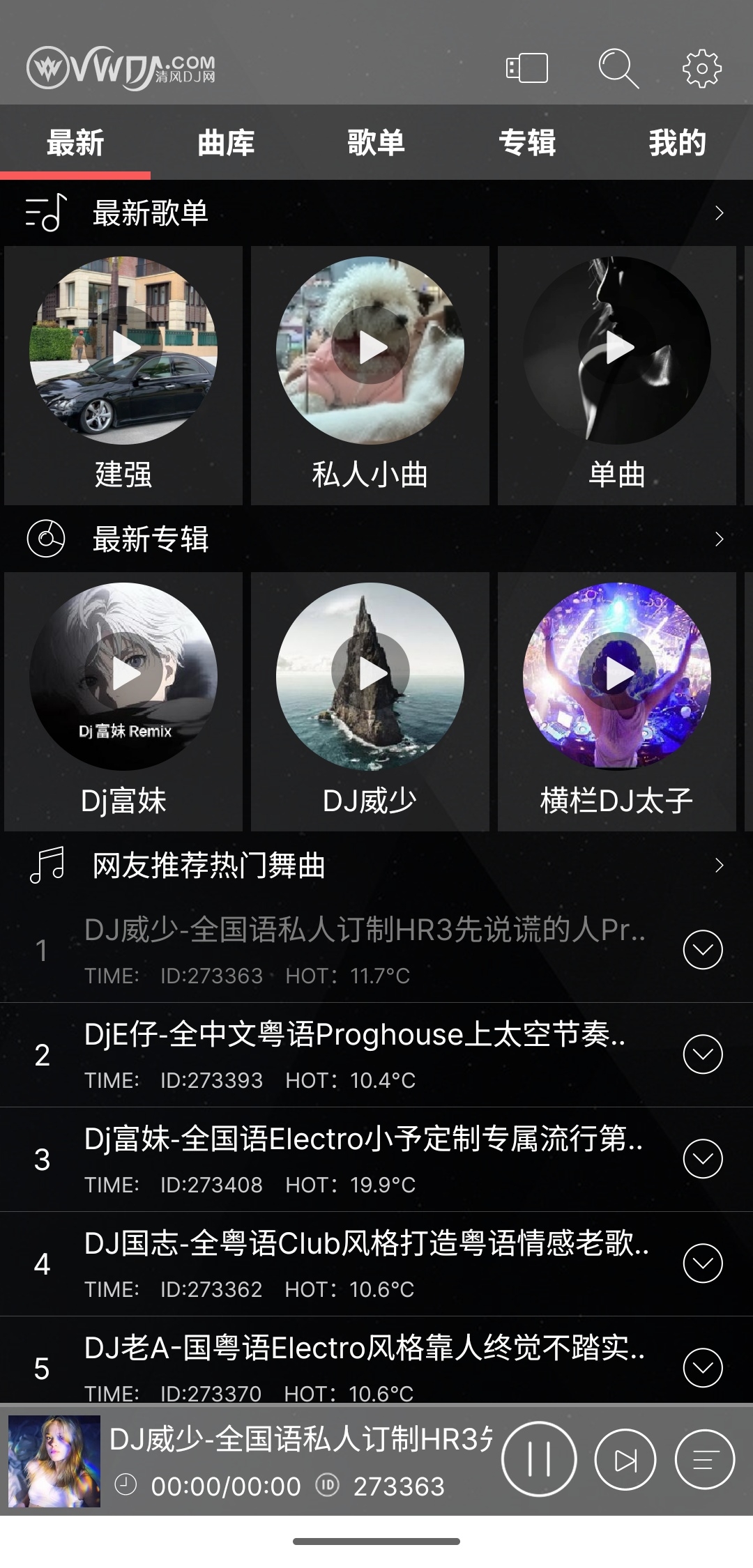Tap the USB drive icon in header
Image resolution: width=753 pixels, height=1568 pixels.
526,68
